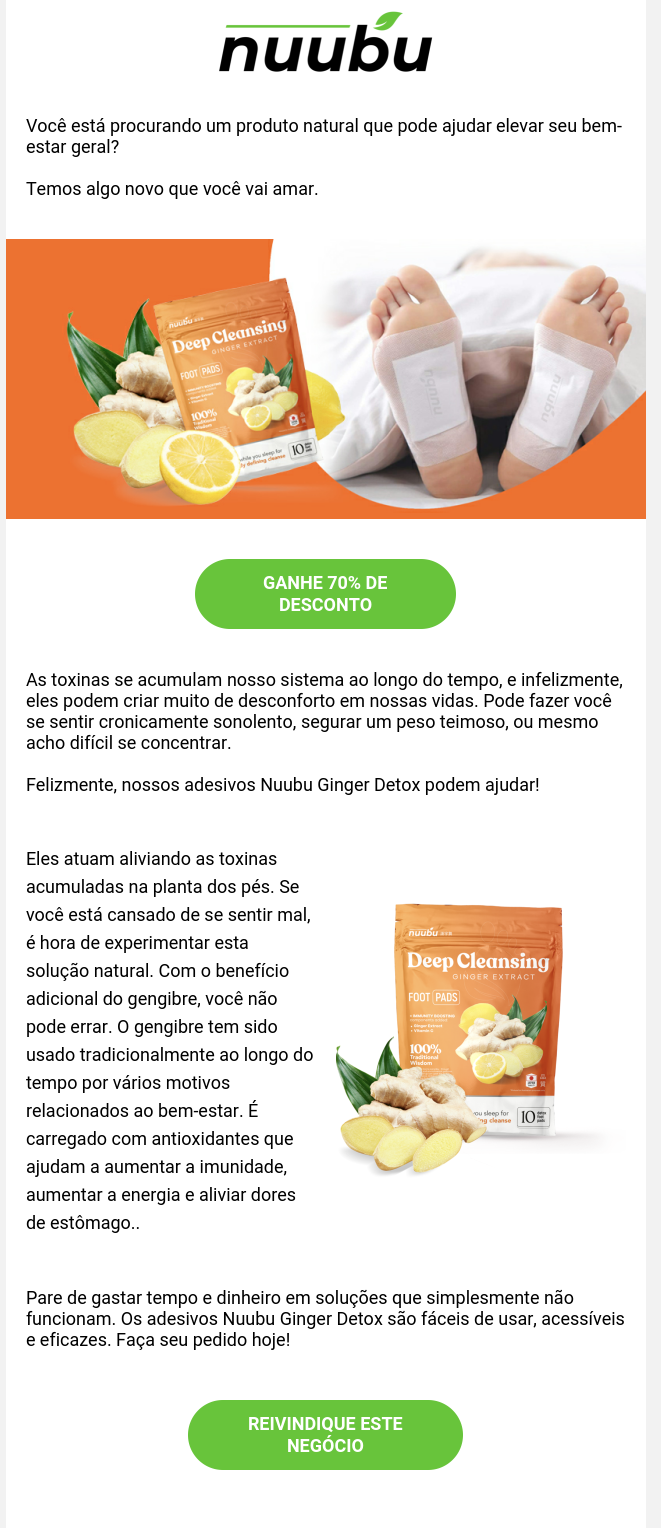Tap the GANHE 70% DE DESCONTO button

coord(325,594)
